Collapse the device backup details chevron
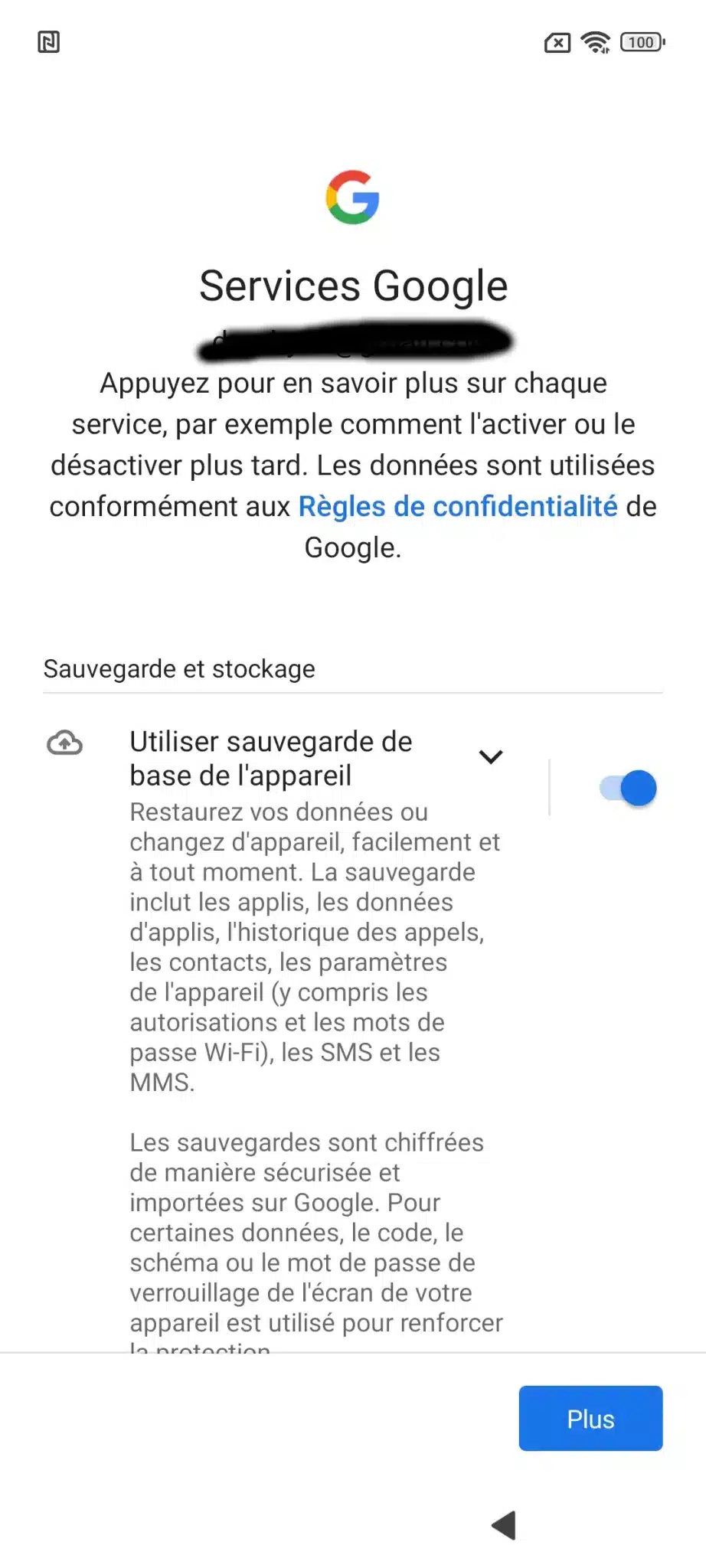The image size is (706, 1568). point(491,757)
